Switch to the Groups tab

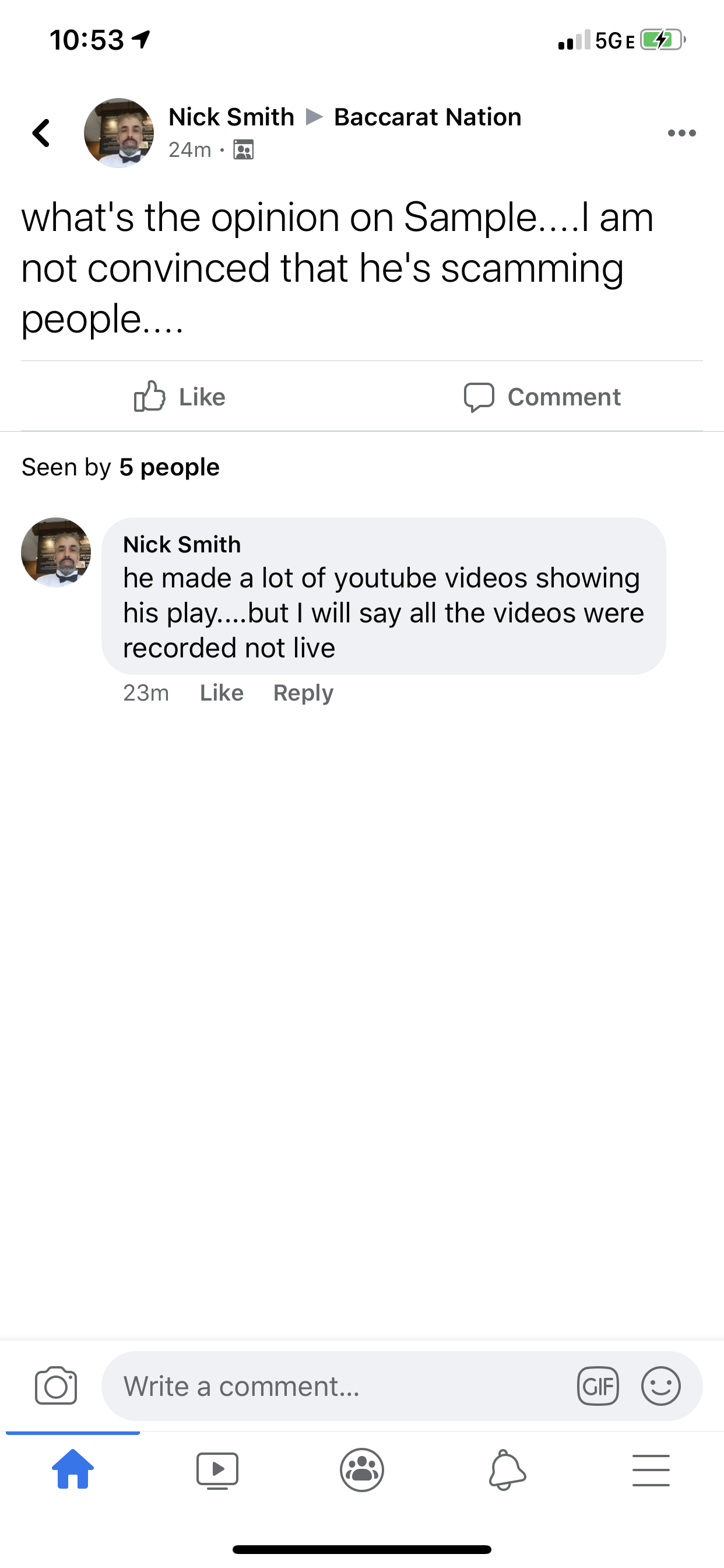coord(362,1469)
